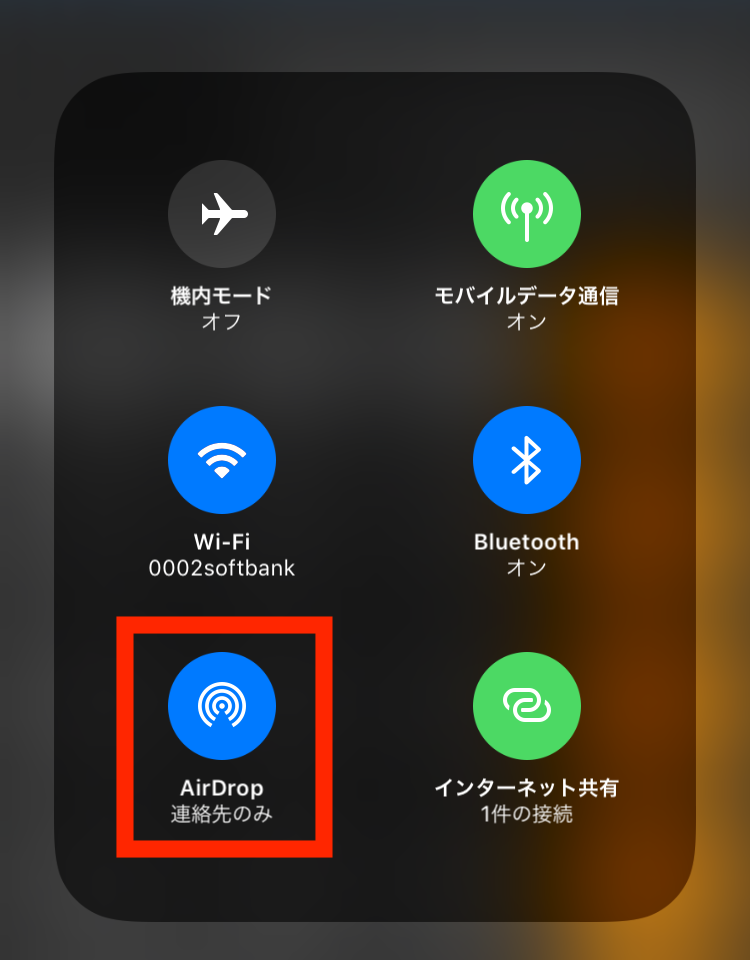The image size is (750, 960).
Task: Tap the AirDrop icon inside the red box
Action: pos(222,706)
